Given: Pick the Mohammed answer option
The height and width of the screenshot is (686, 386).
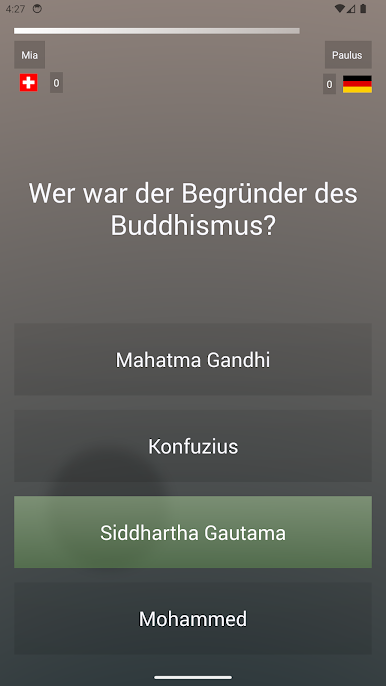Looking at the screenshot, I should (x=193, y=619).
